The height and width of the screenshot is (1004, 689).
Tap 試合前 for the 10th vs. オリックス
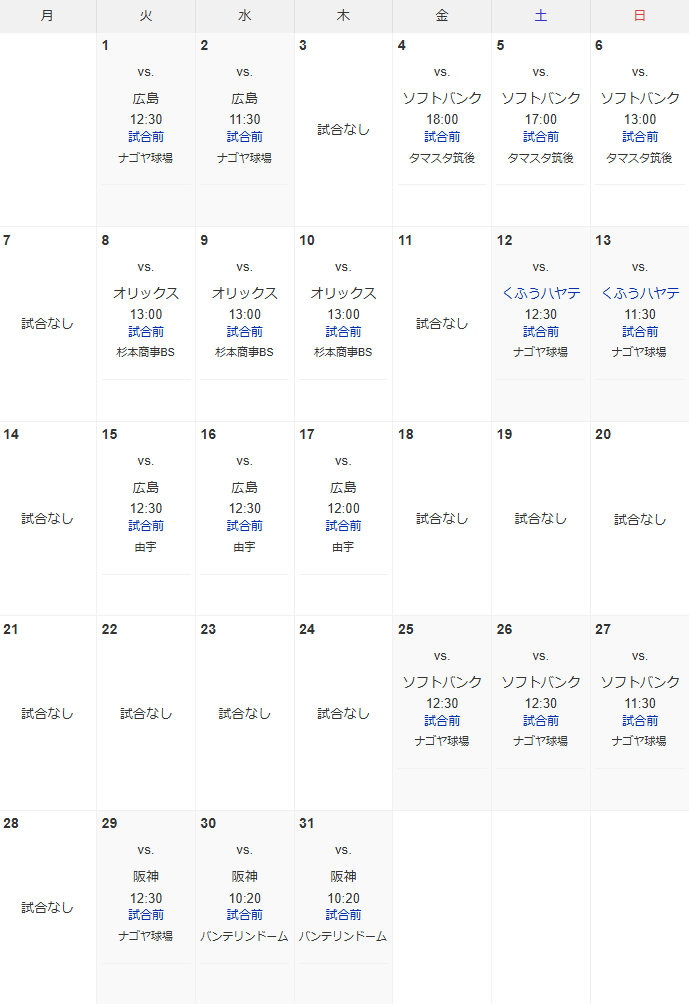pyautogui.click(x=343, y=331)
